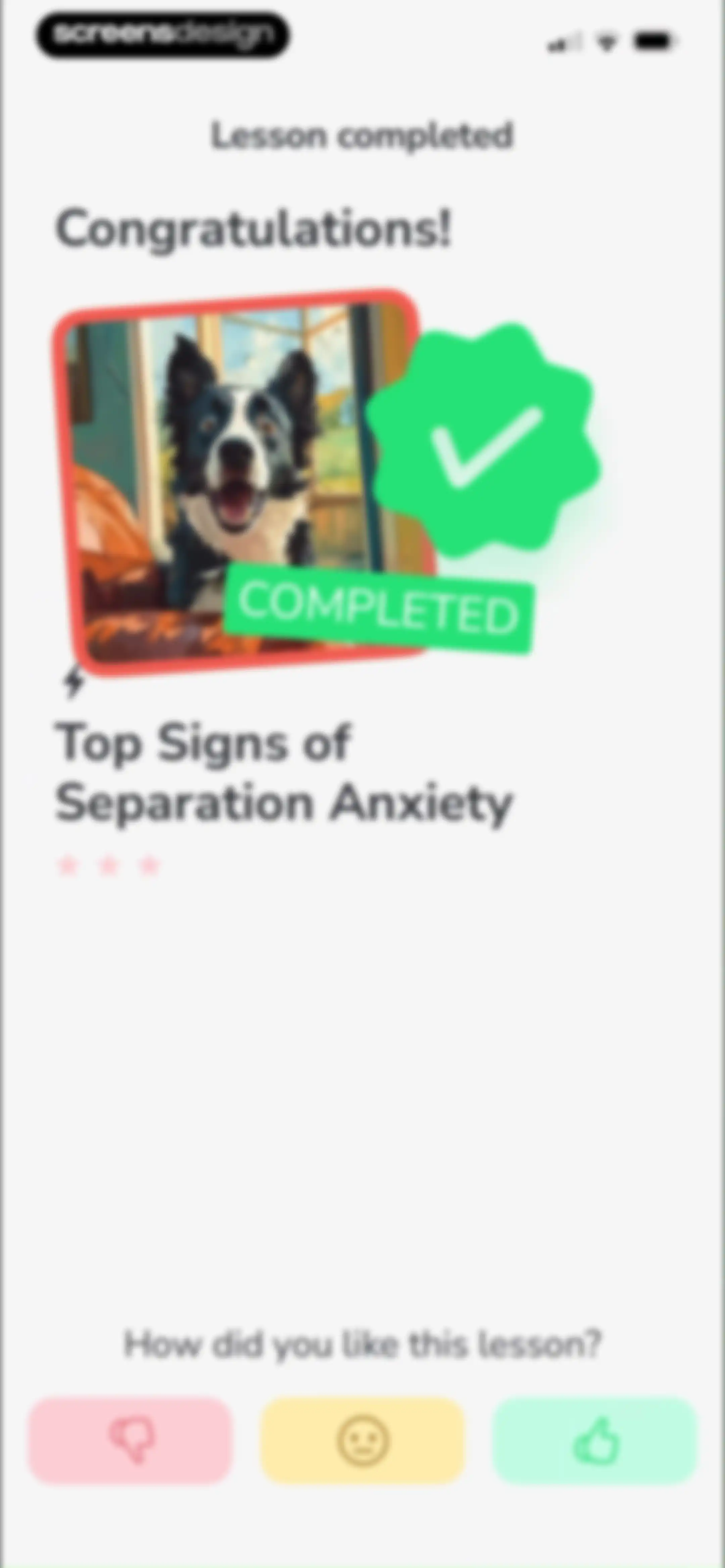Rate the lesson with thumbs down
Screen dimensions: 725x1568
131,1441
